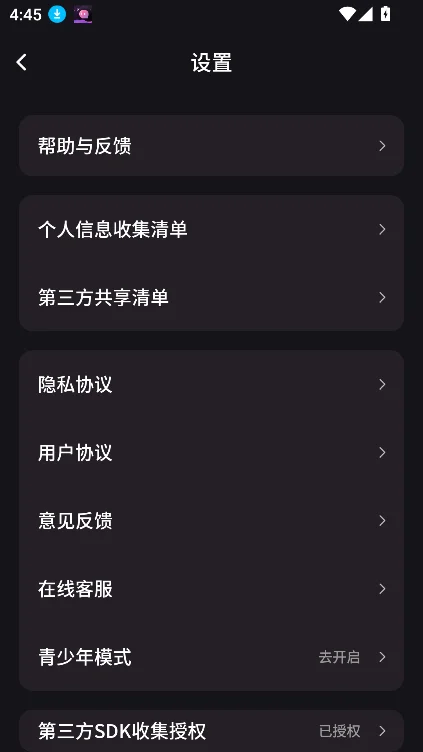Screen dimensions: 423x752
Task: Go back using the top-left arrow
Action: pyautogui.click(x=22, y=62)
